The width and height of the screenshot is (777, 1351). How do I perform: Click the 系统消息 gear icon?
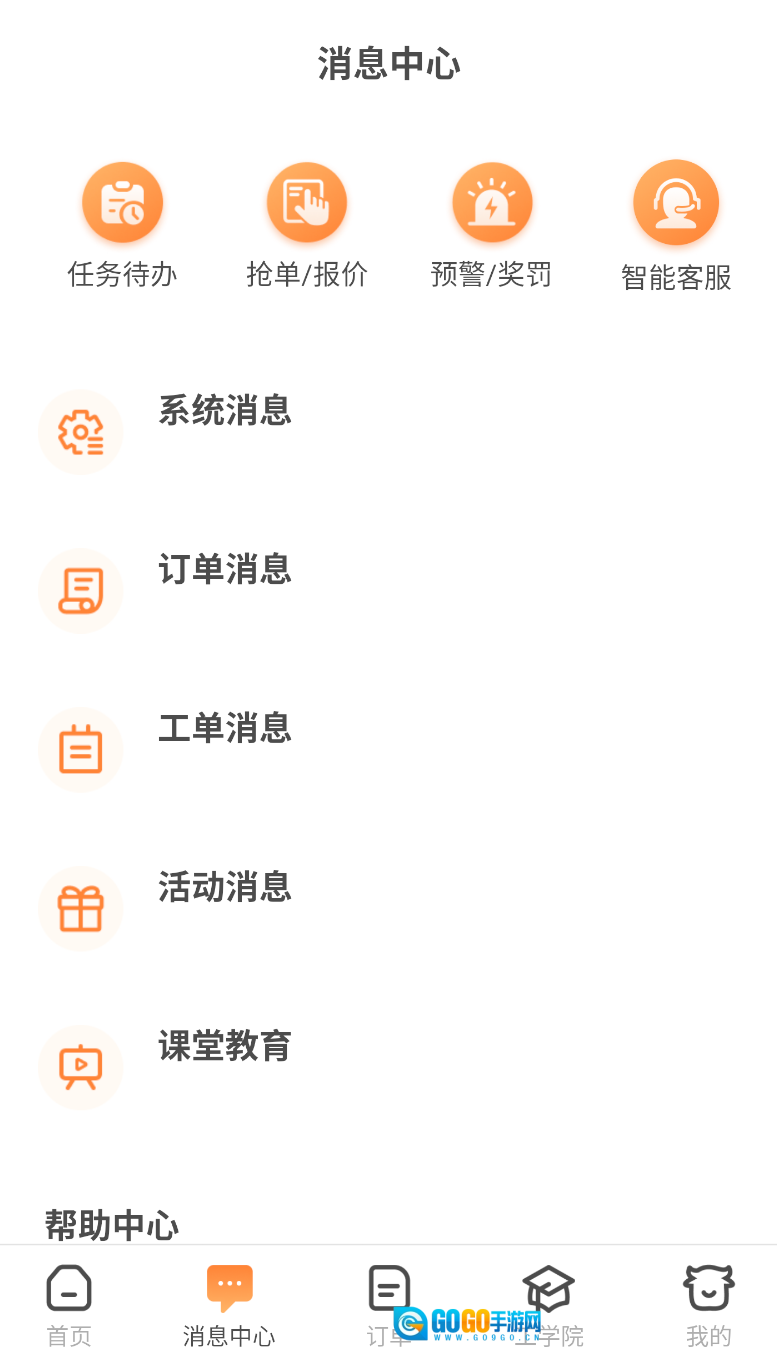coord(80,432)
